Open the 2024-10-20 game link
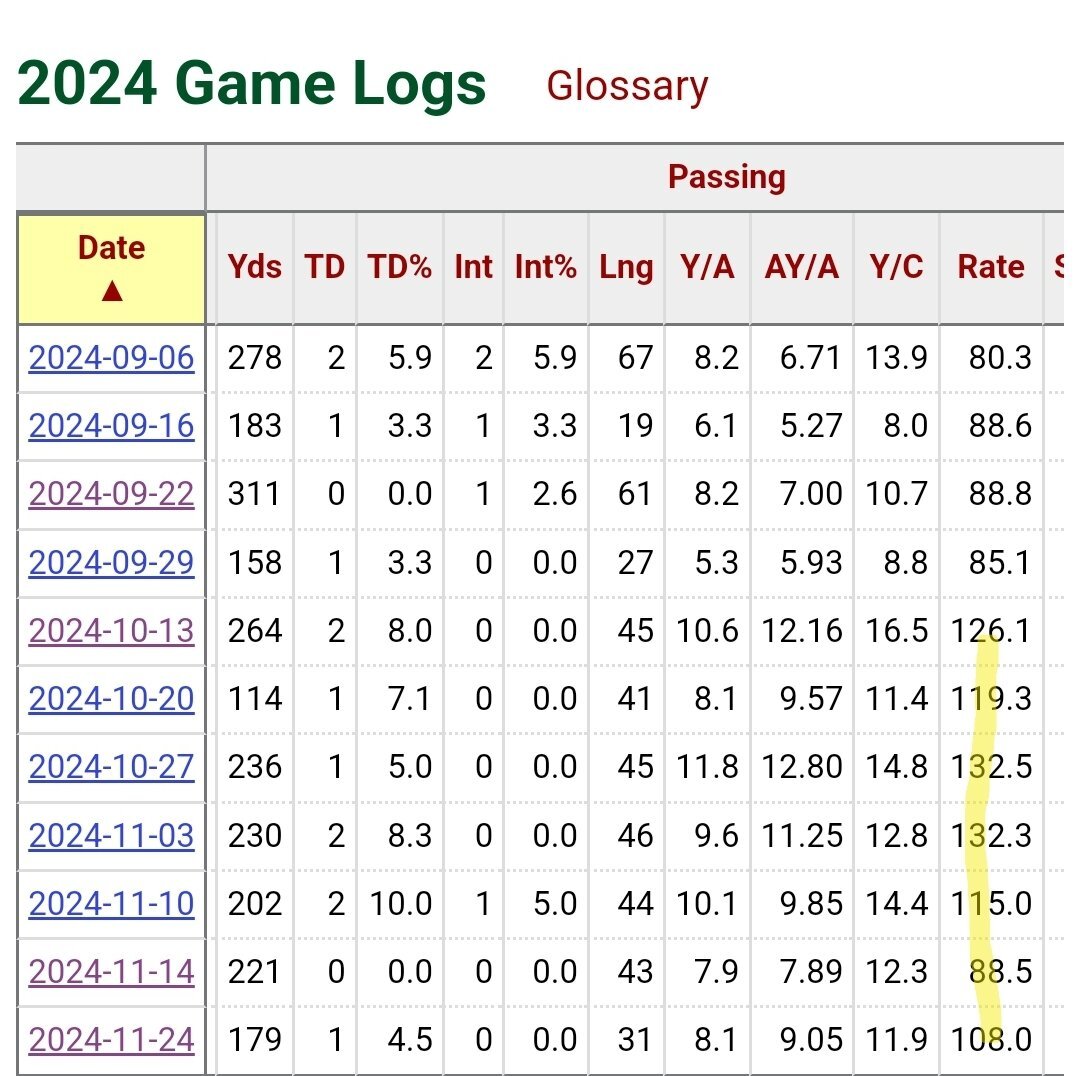Screen dimensions: 1080x1076 [x=111, y=699]
